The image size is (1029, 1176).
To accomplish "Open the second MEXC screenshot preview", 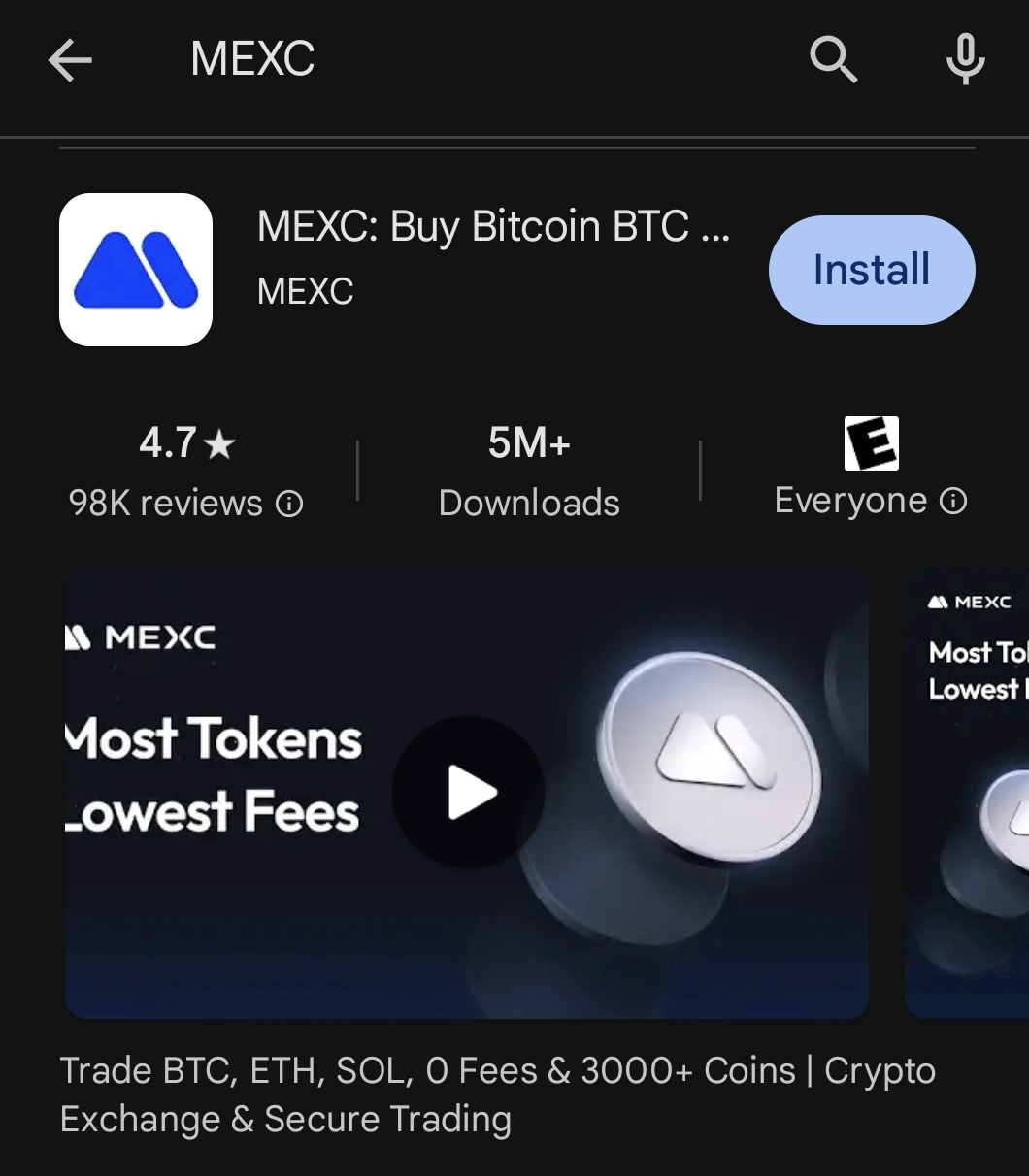I will point(967,792).
